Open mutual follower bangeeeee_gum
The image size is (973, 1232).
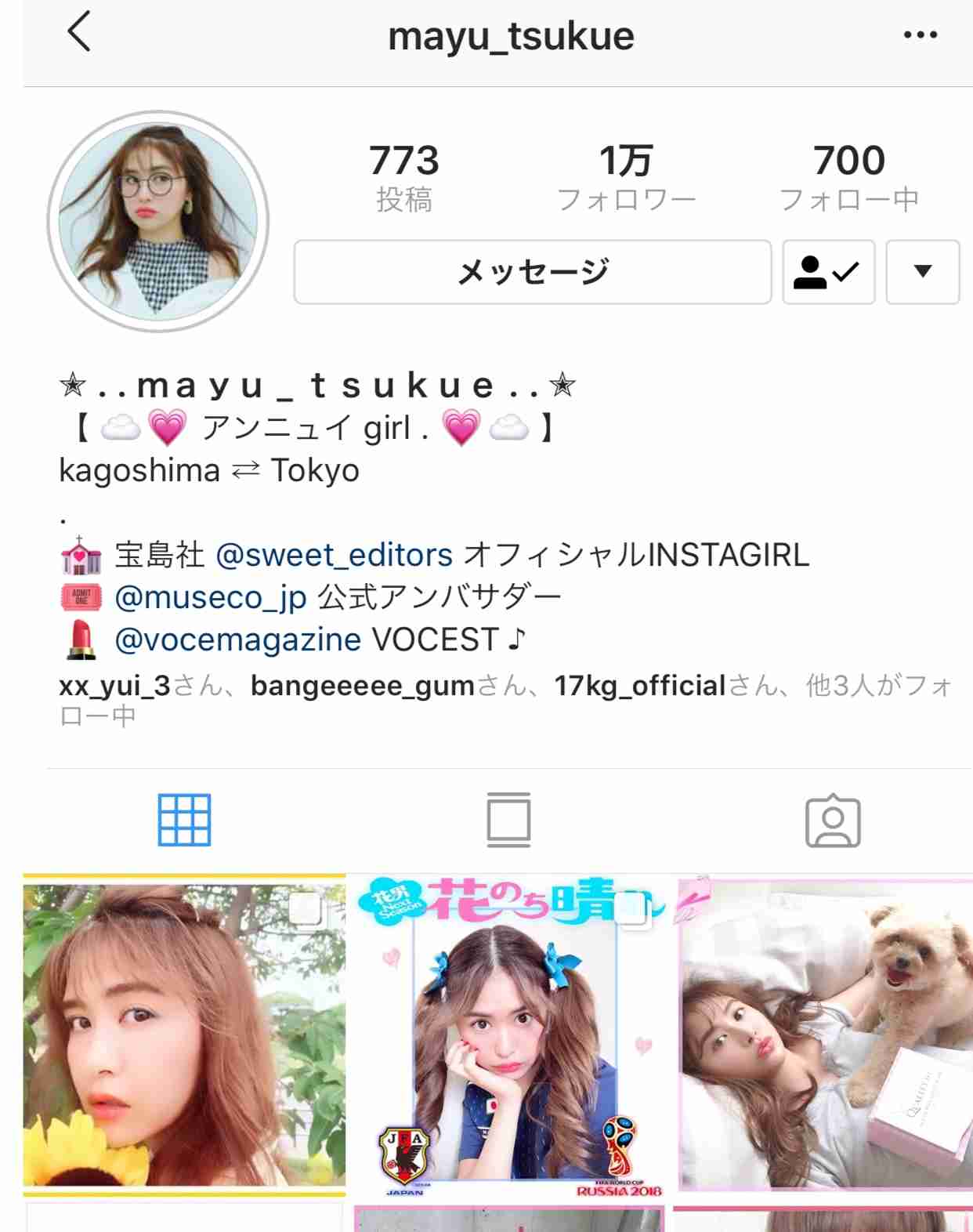(x=362, y=686)
